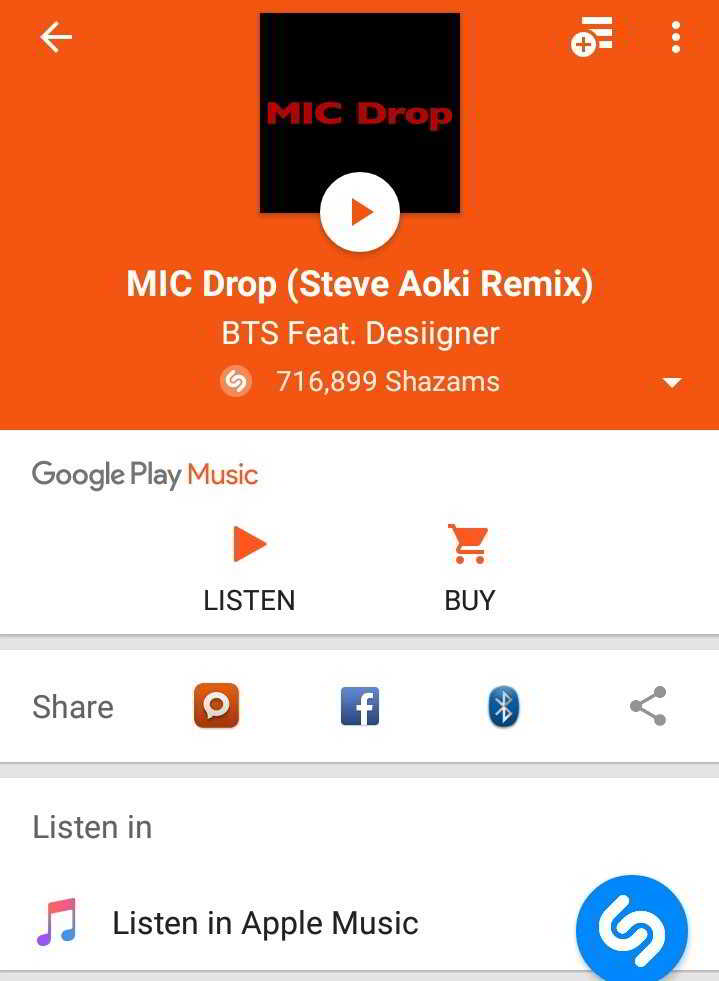Tap the blue Shazam floating button
This screenshot has width=719, height=981.
click(632, 930)
